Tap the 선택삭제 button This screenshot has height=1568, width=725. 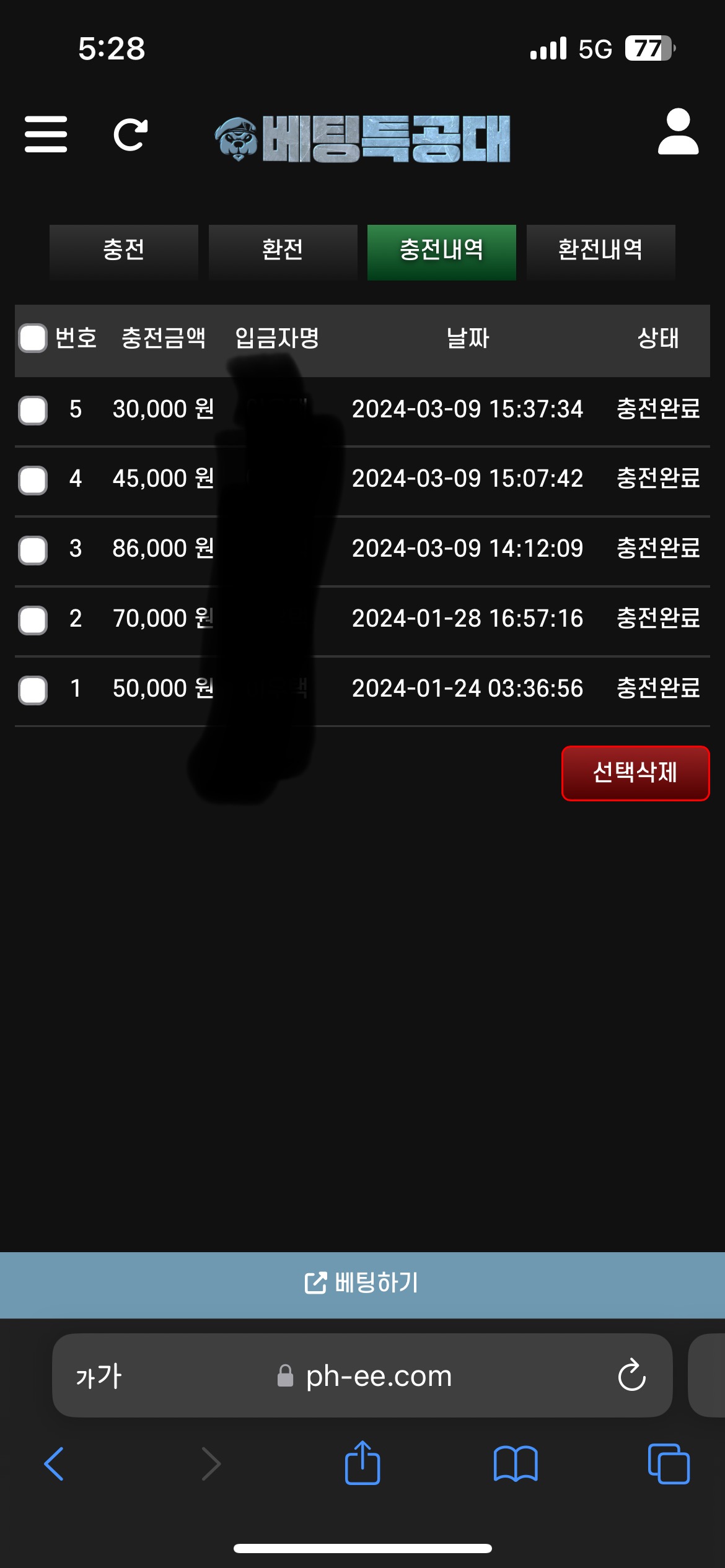coord(635,773)
